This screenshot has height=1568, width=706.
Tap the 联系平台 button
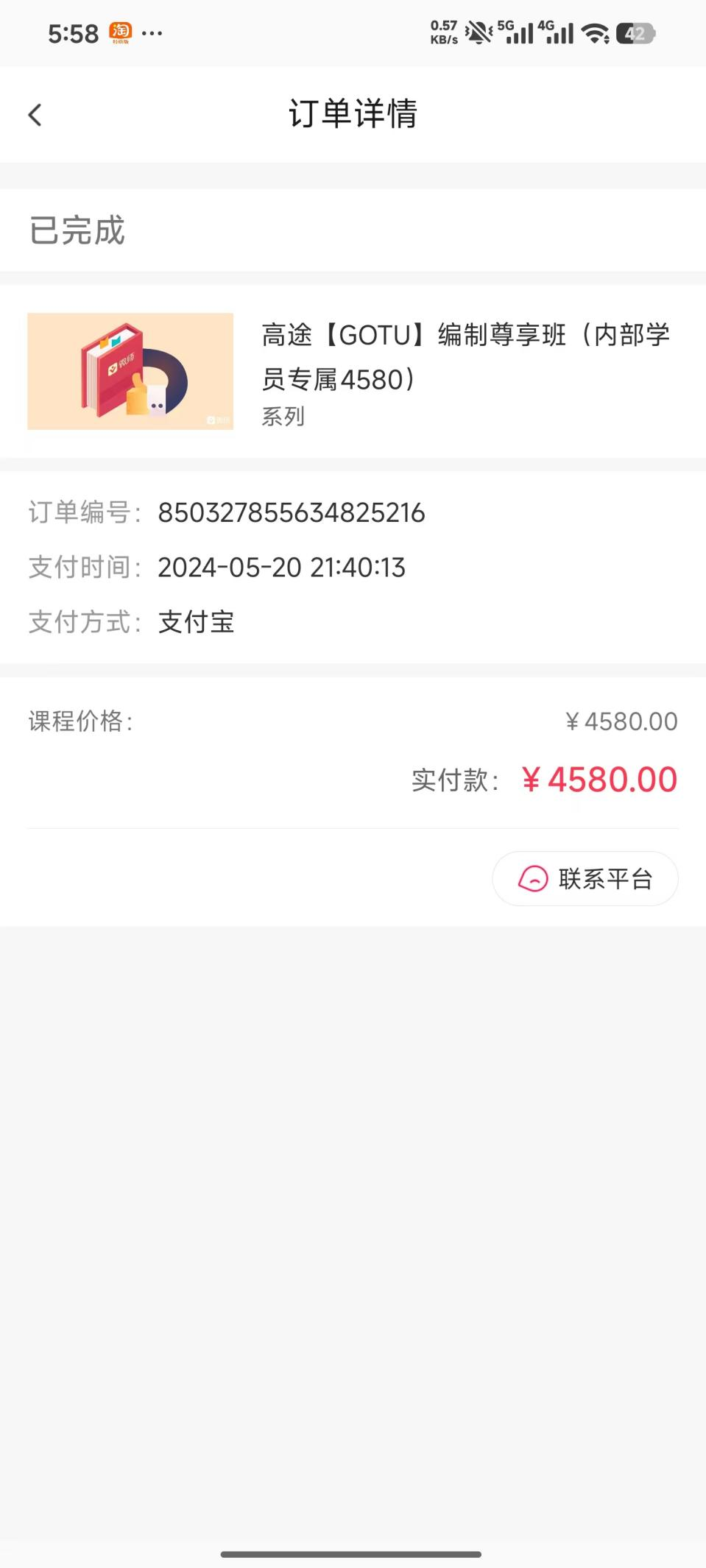585,878
